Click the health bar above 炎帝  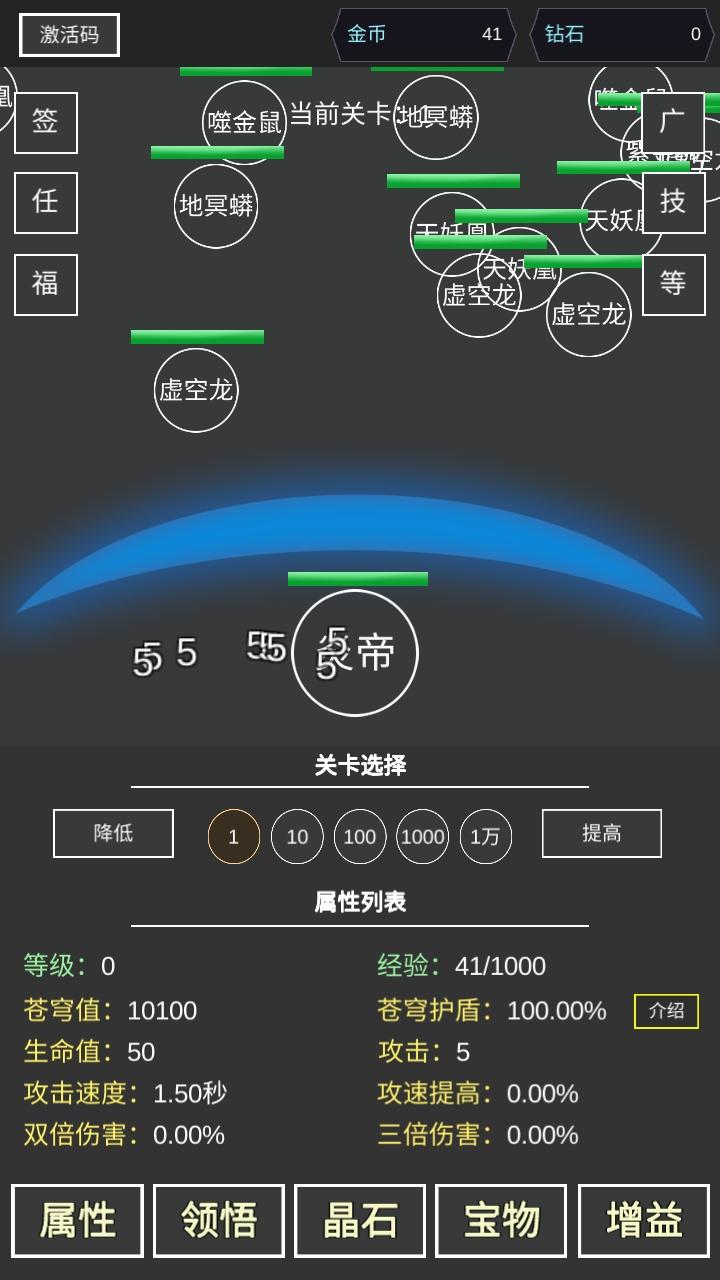357,578
